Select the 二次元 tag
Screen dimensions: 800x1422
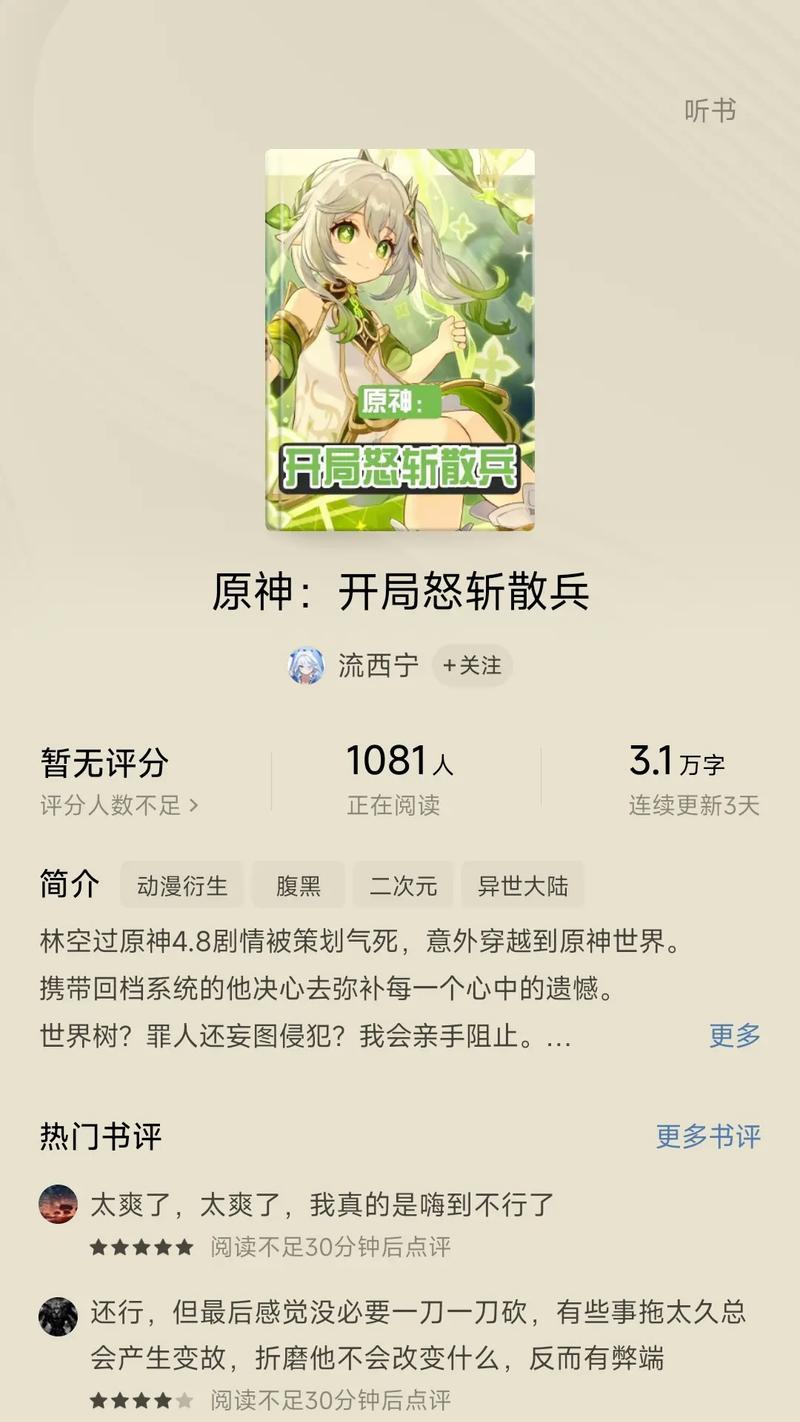(403, 885)
